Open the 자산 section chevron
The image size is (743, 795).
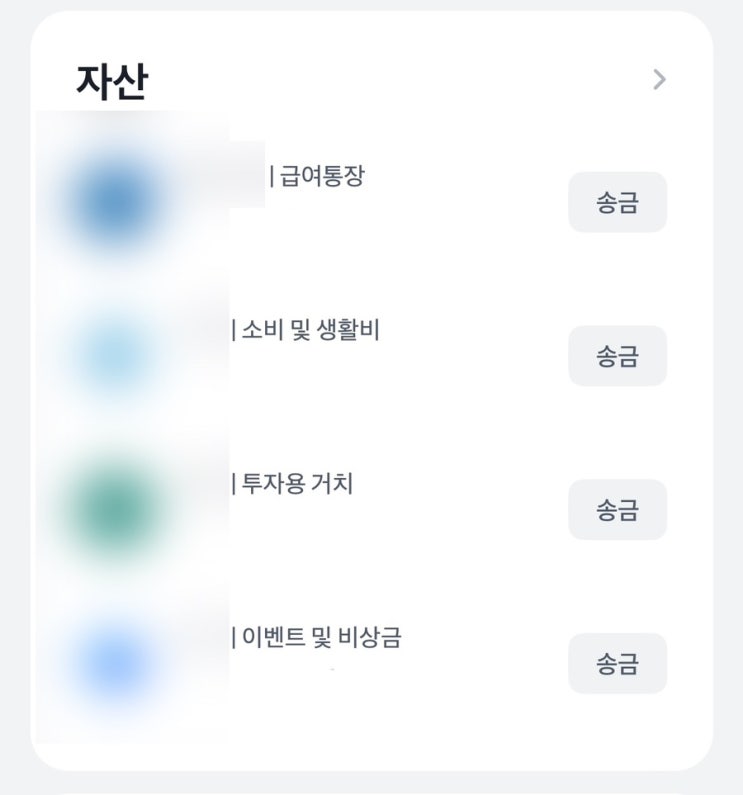[659, 80]
